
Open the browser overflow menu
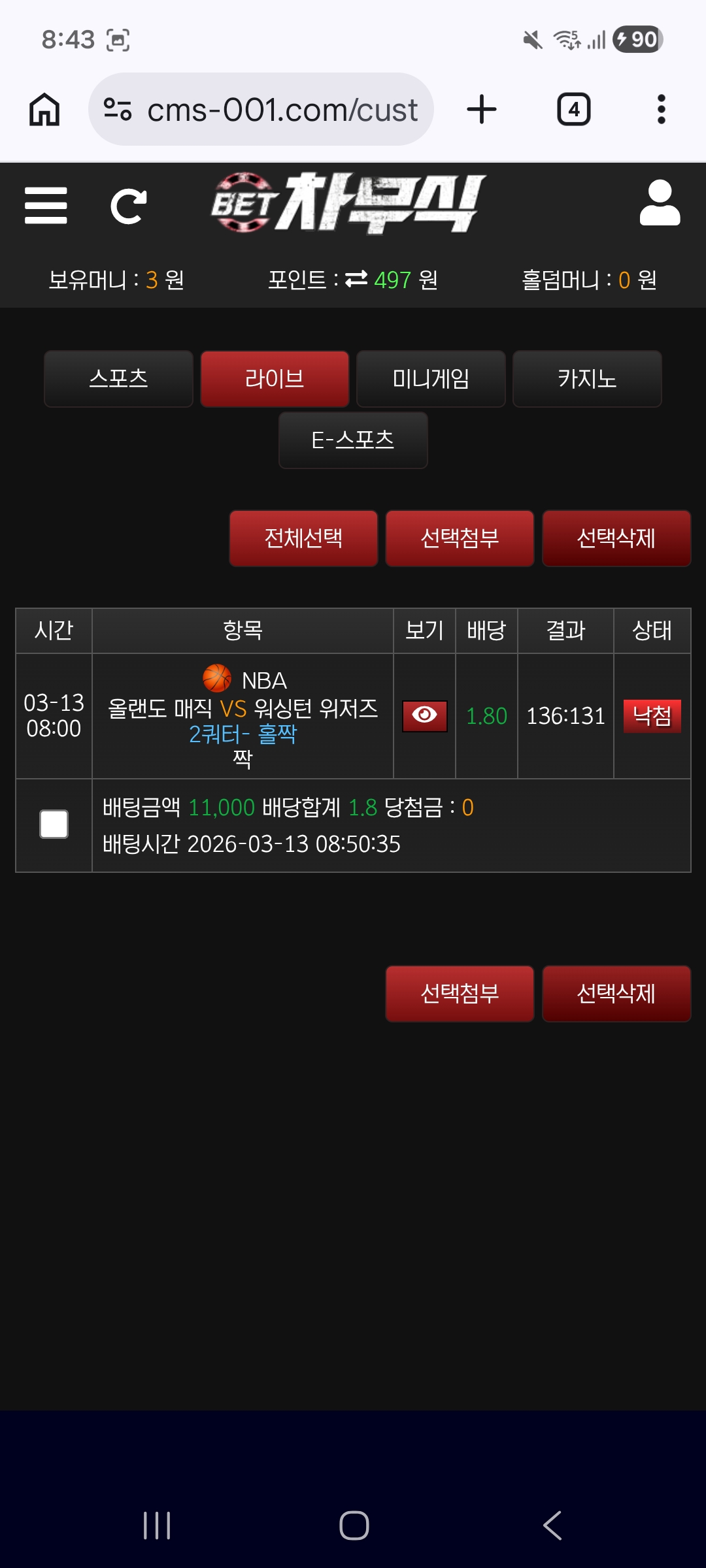pos(662,108)
